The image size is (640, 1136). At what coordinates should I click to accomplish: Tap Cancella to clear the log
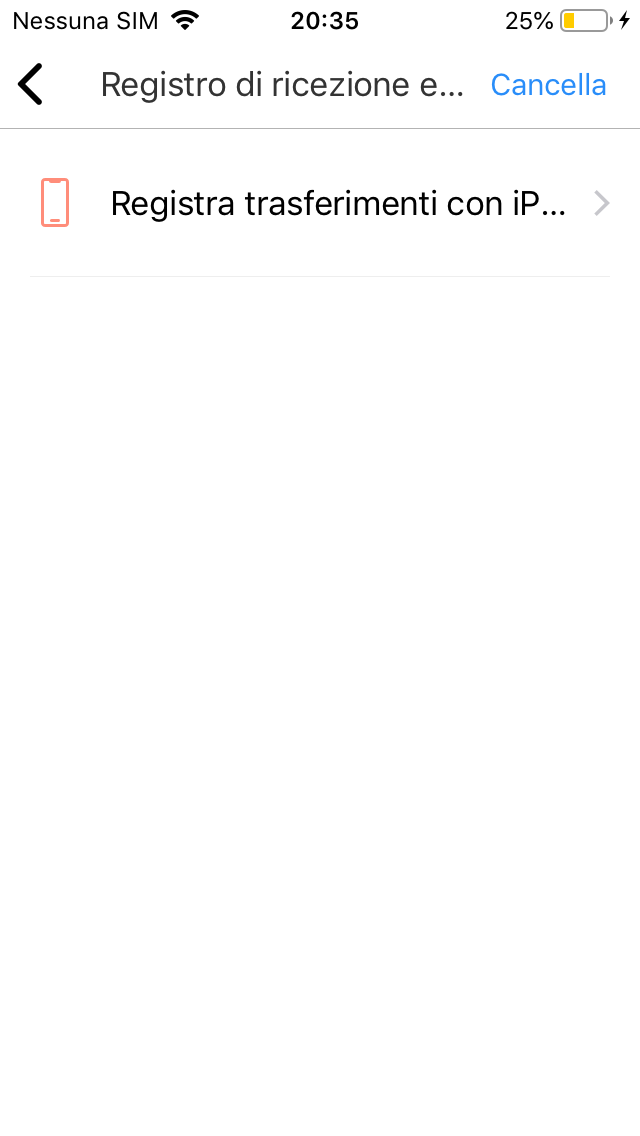tap(548, 85)
